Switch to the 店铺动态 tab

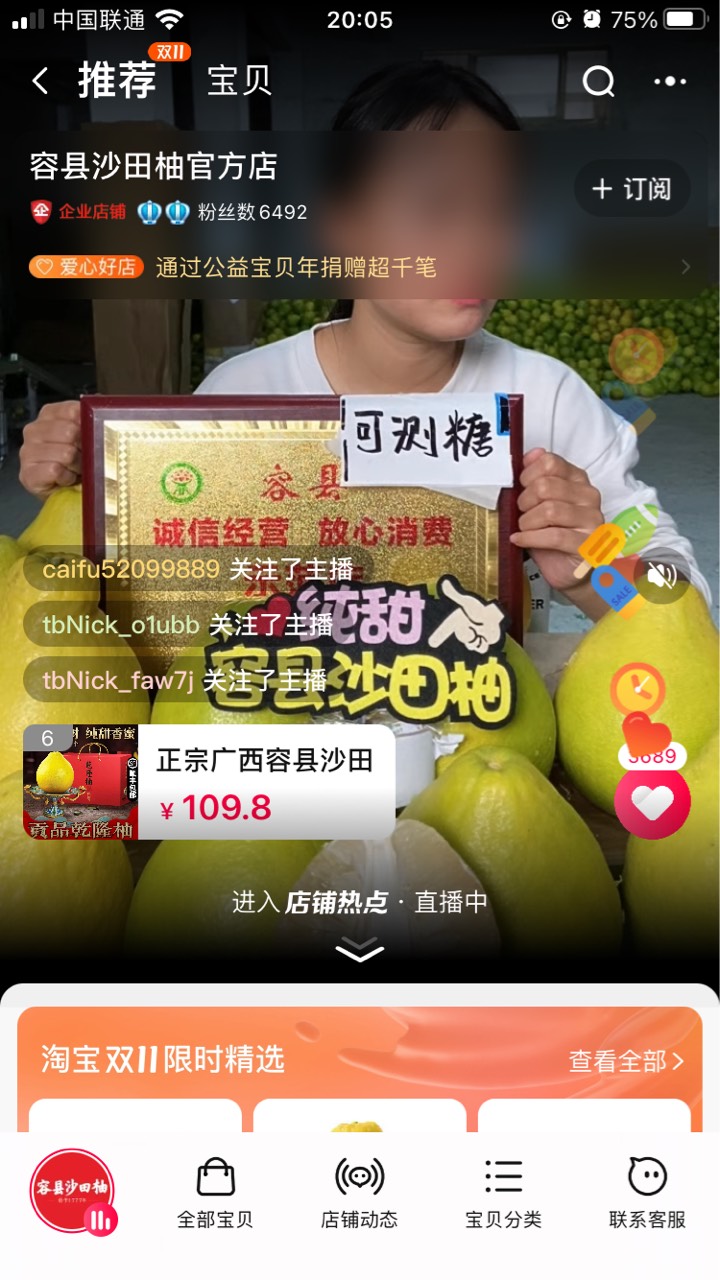coord(359,1193)
